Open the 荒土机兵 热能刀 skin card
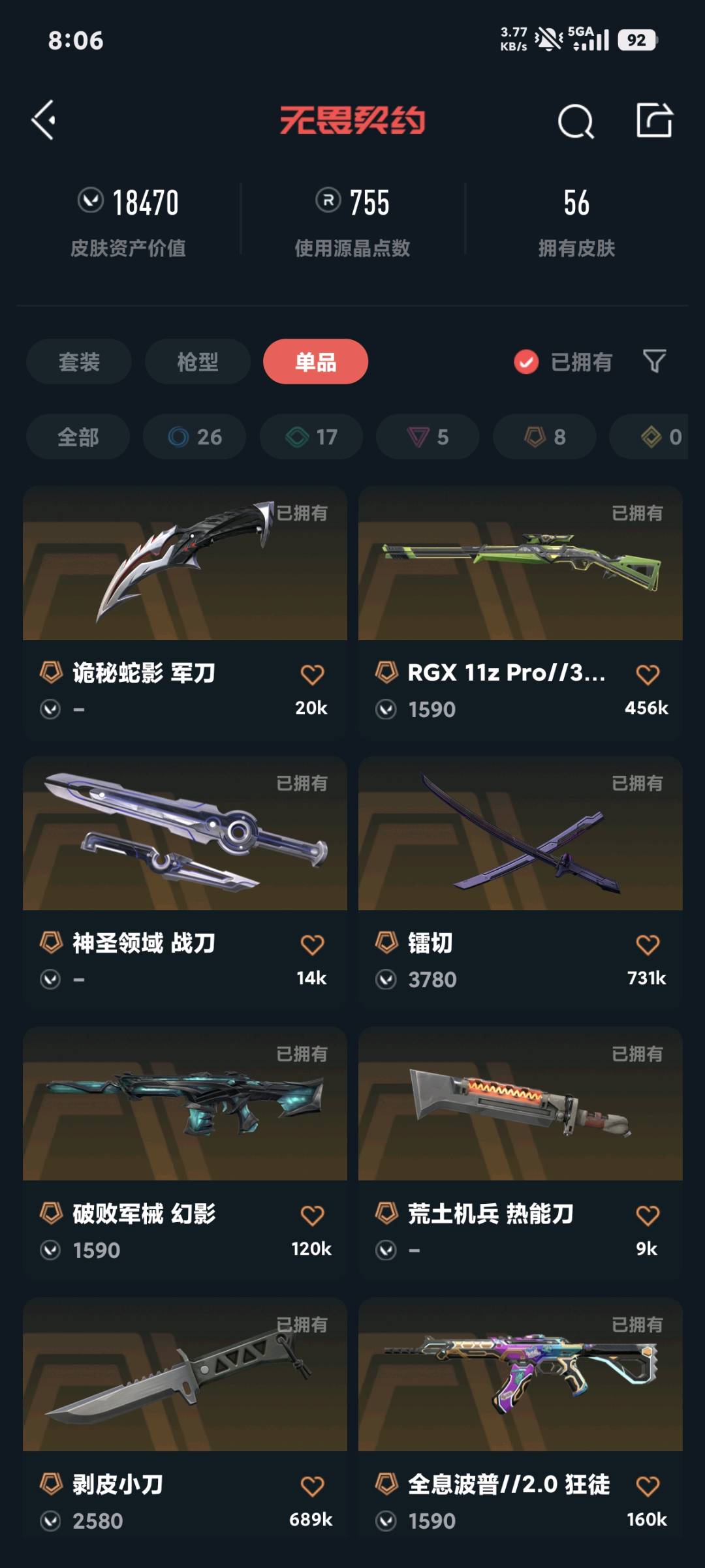The width and height of the screenshot is (705, 1568). coord(520,1153)
